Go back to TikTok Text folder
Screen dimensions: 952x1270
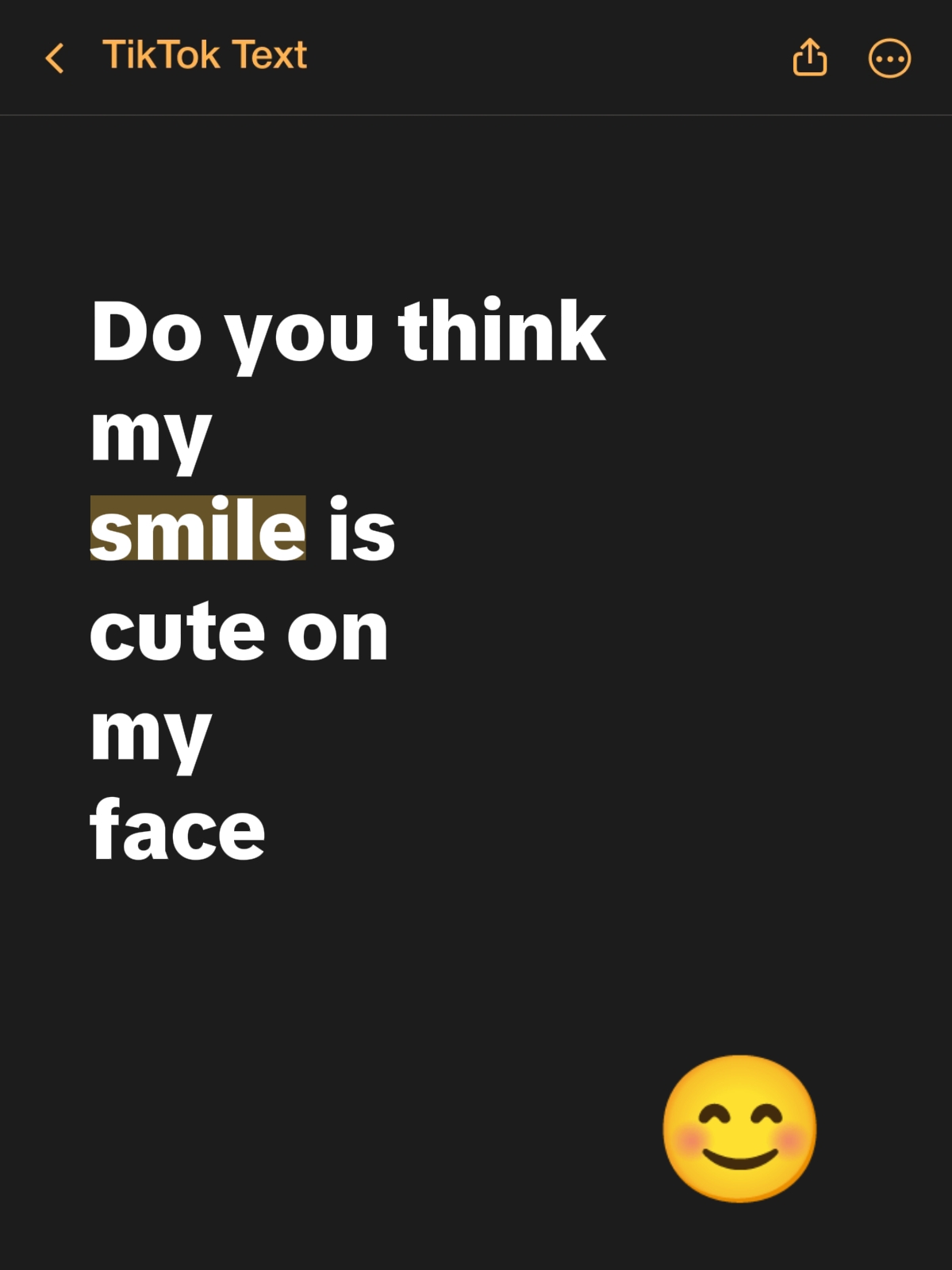click(56, 58)
